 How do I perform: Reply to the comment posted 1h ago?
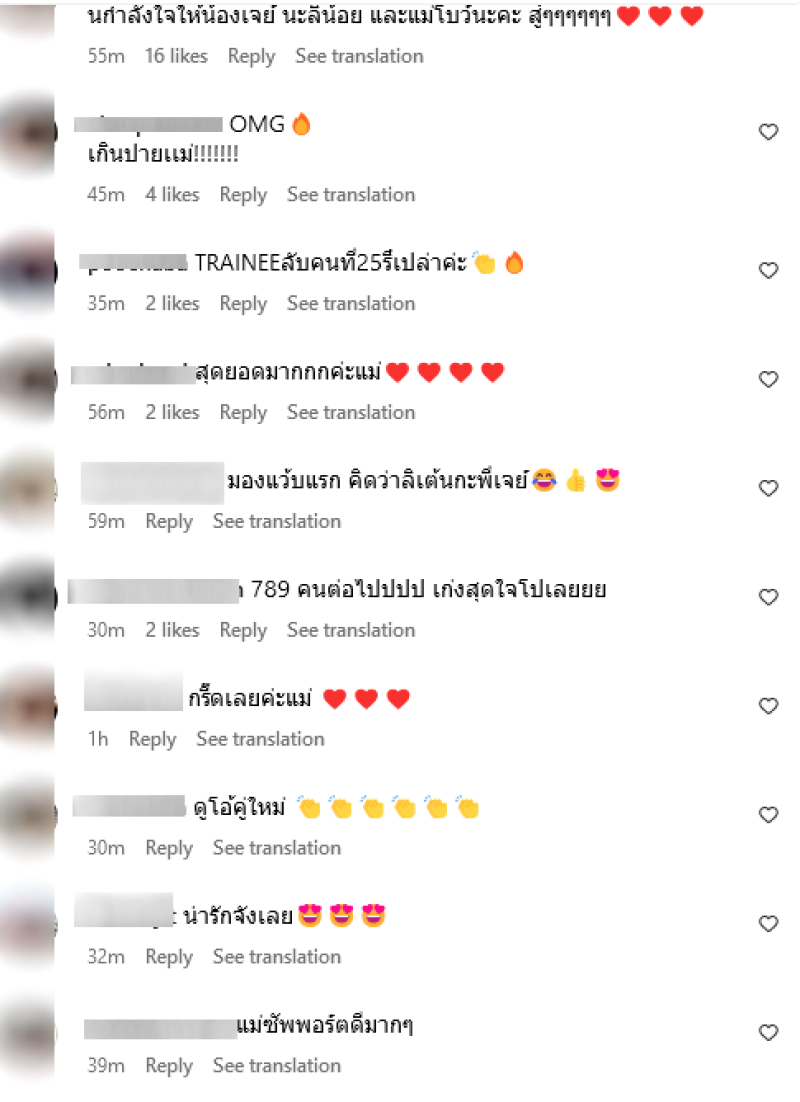pos(152,739)
